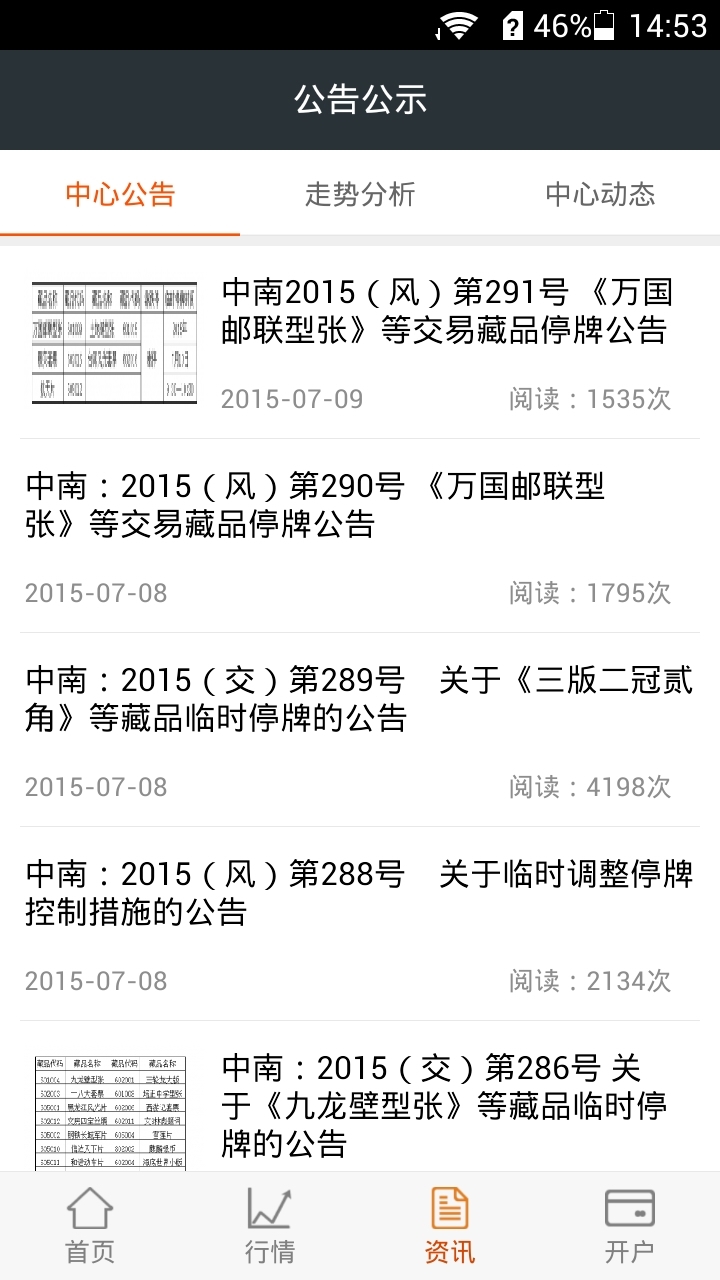This screenshot has height=1280, width=720.
Task: Tap the 资讯 bottom tab
Action: (450, 1226)
